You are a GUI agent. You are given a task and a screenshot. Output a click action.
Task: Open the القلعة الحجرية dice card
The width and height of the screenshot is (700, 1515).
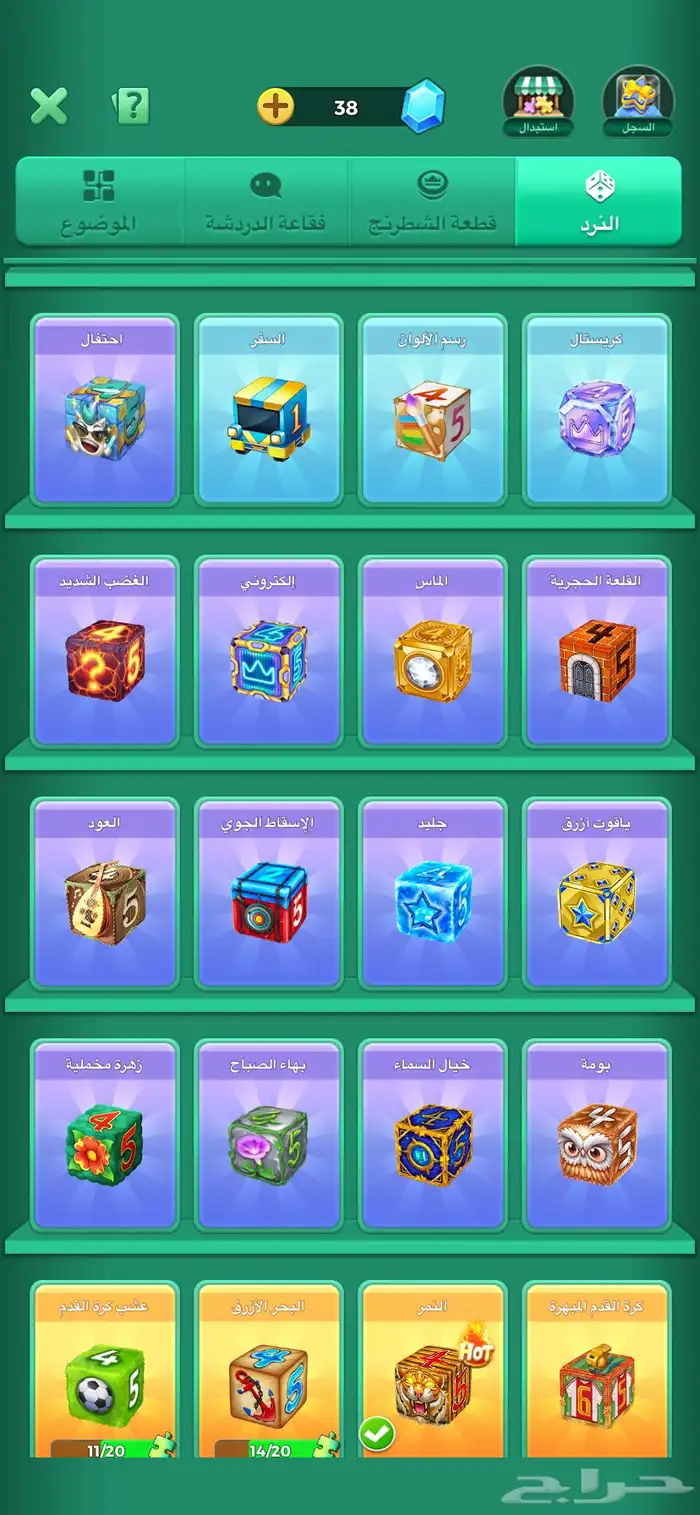[597, 652]
